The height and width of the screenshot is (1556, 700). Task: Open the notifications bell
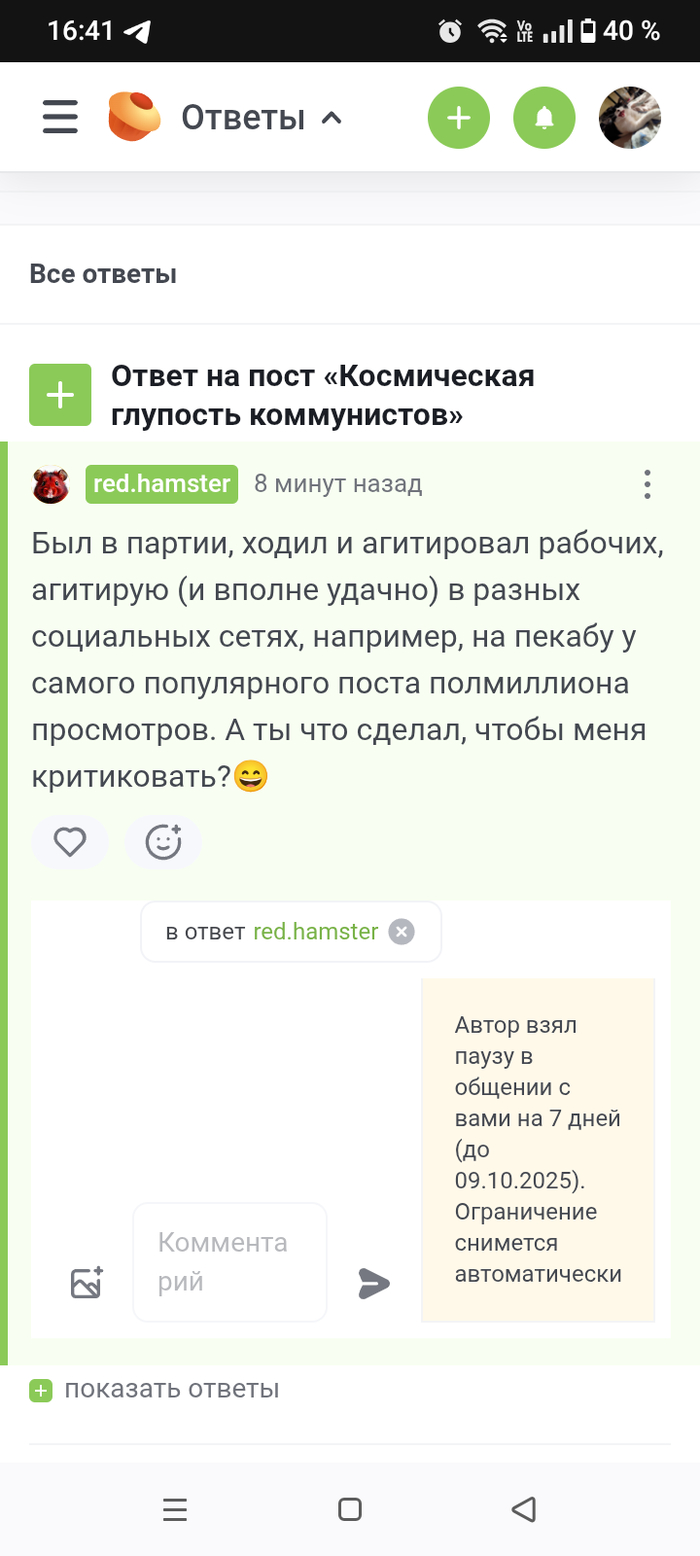[x=544, y=118]
